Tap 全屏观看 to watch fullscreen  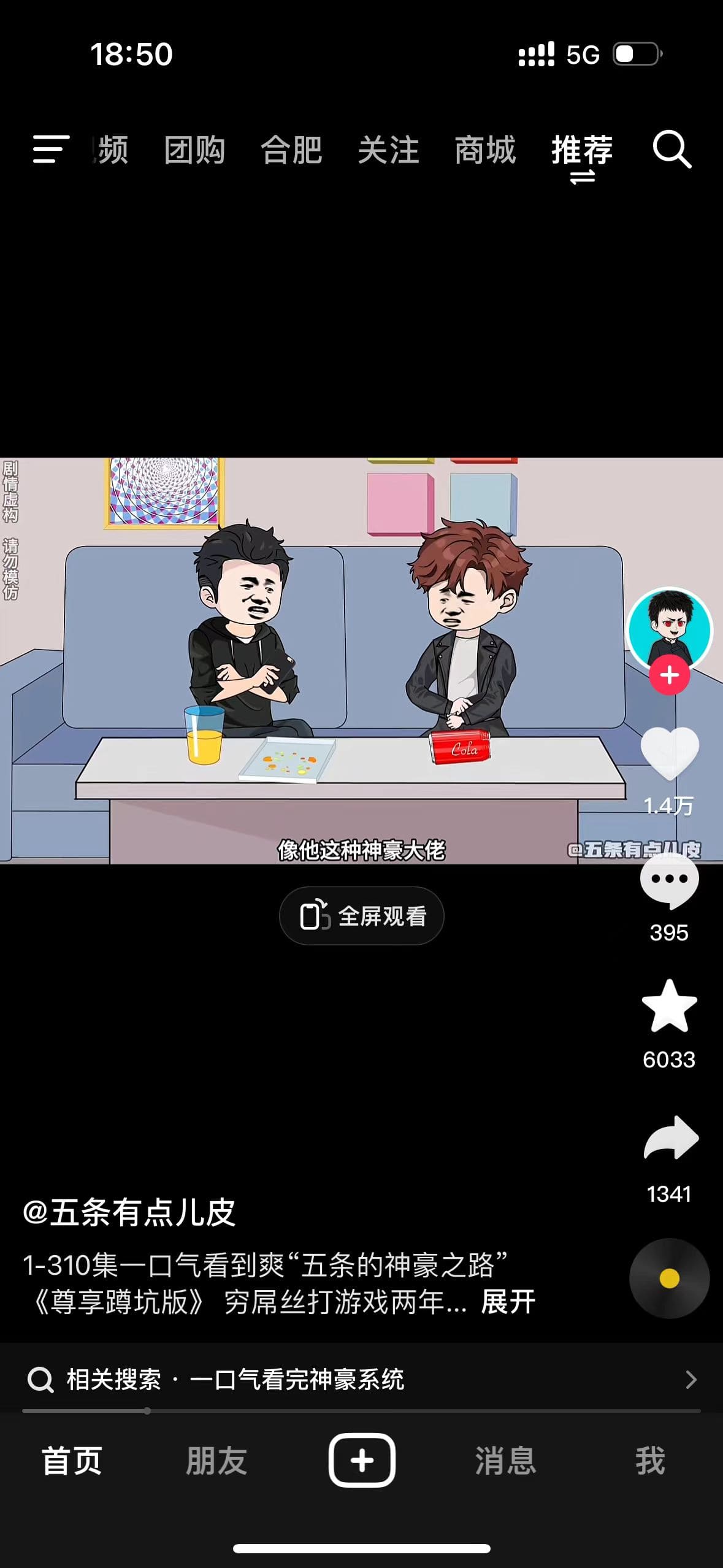362,916
